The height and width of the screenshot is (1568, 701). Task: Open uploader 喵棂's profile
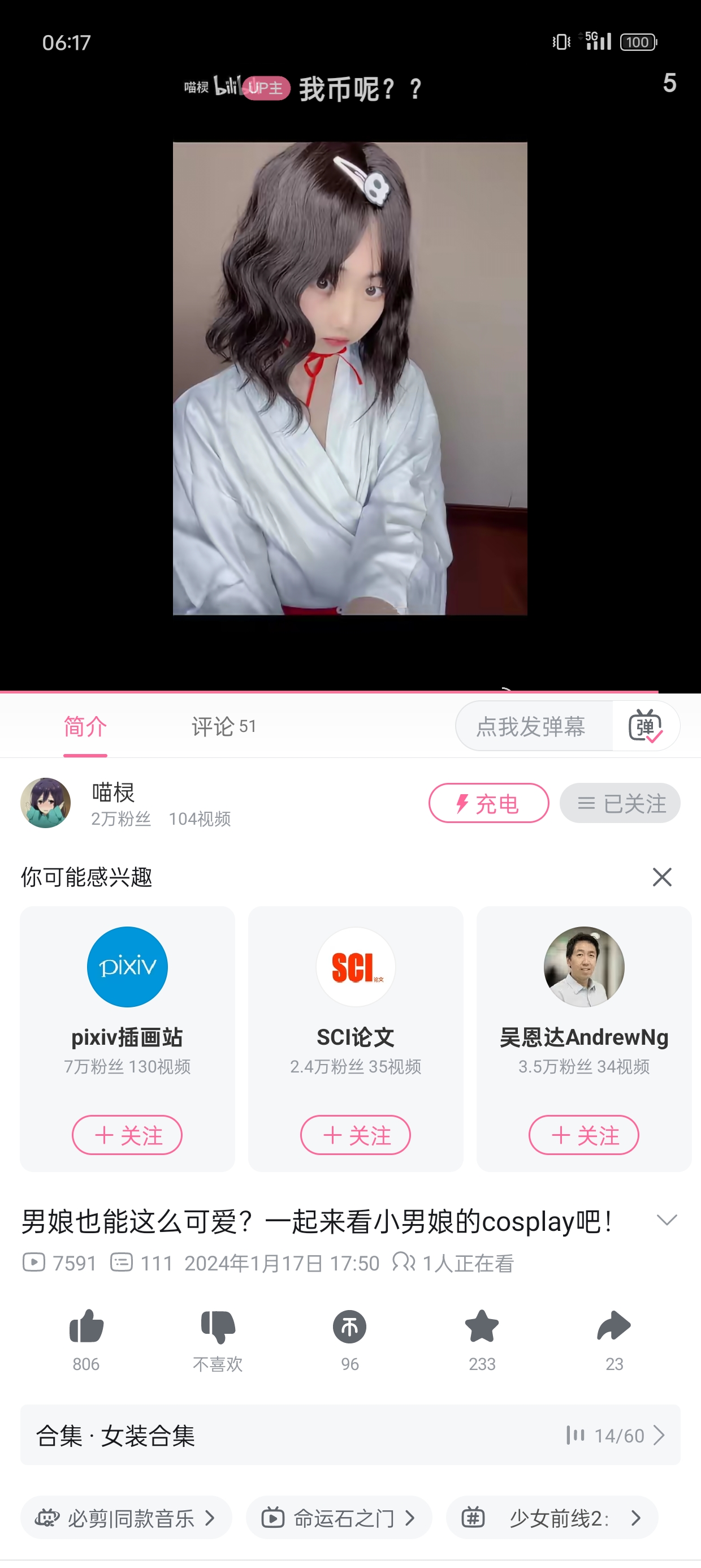46,803
